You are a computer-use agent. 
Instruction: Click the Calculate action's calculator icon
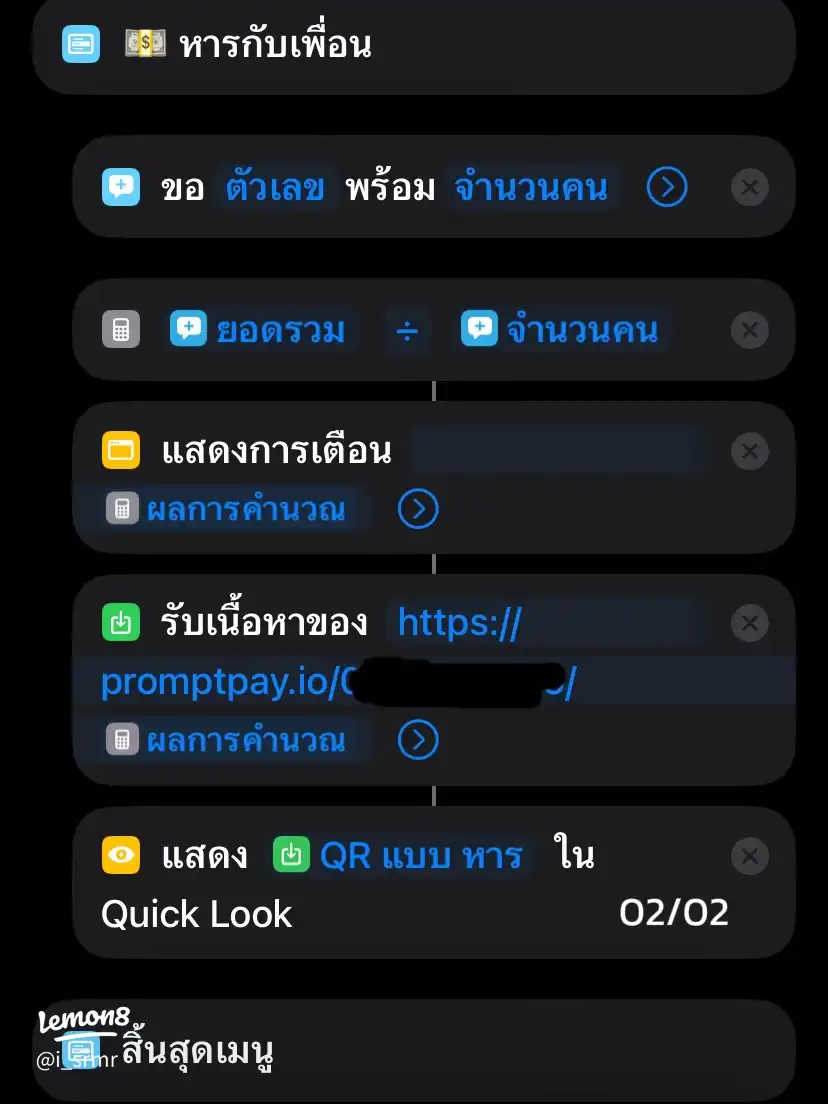coord(122,330)
